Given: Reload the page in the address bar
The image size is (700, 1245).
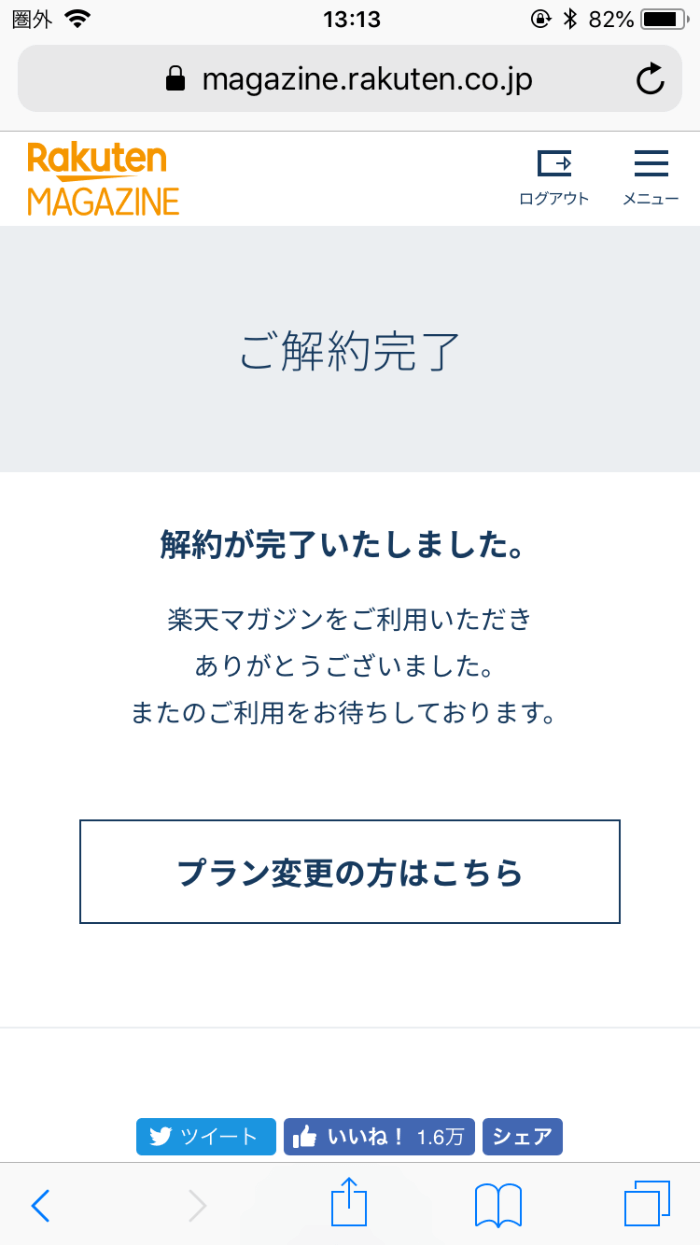Looking at the screenshot, I should tap(650, 79).
